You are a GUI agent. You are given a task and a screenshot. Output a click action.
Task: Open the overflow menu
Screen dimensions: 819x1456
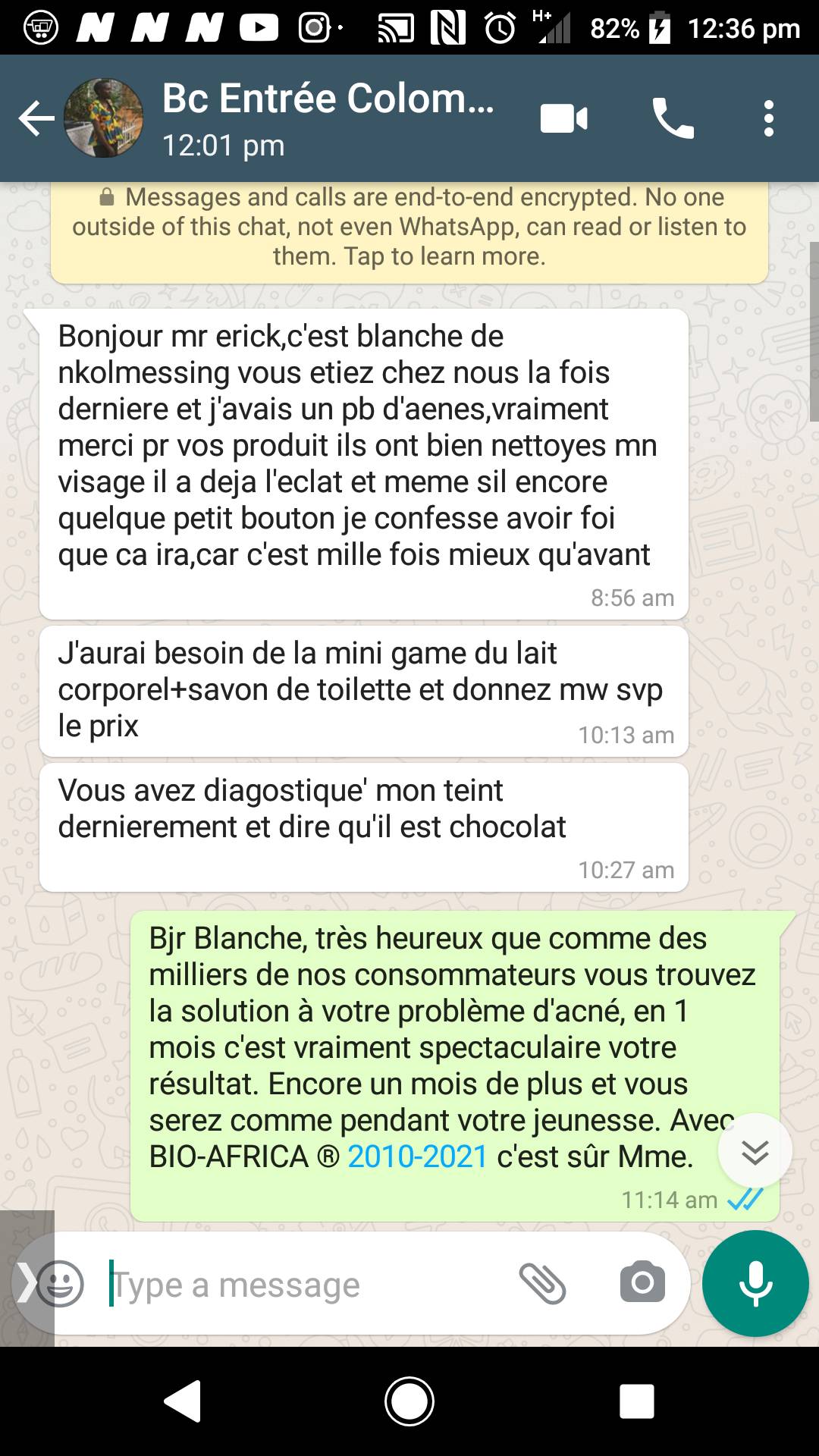pos(769,119)
